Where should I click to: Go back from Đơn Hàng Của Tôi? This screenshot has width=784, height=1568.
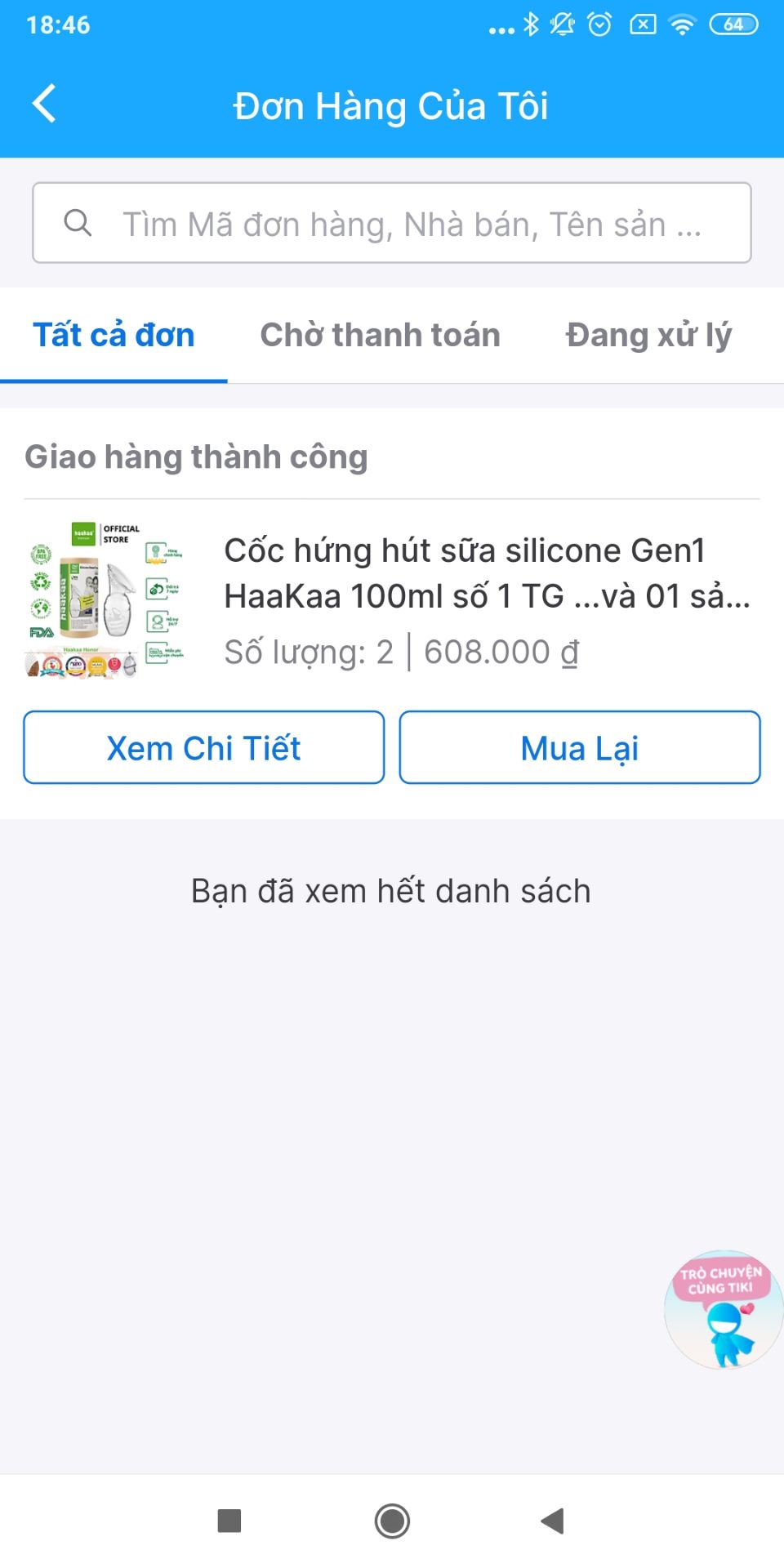[x=44, y=104]
